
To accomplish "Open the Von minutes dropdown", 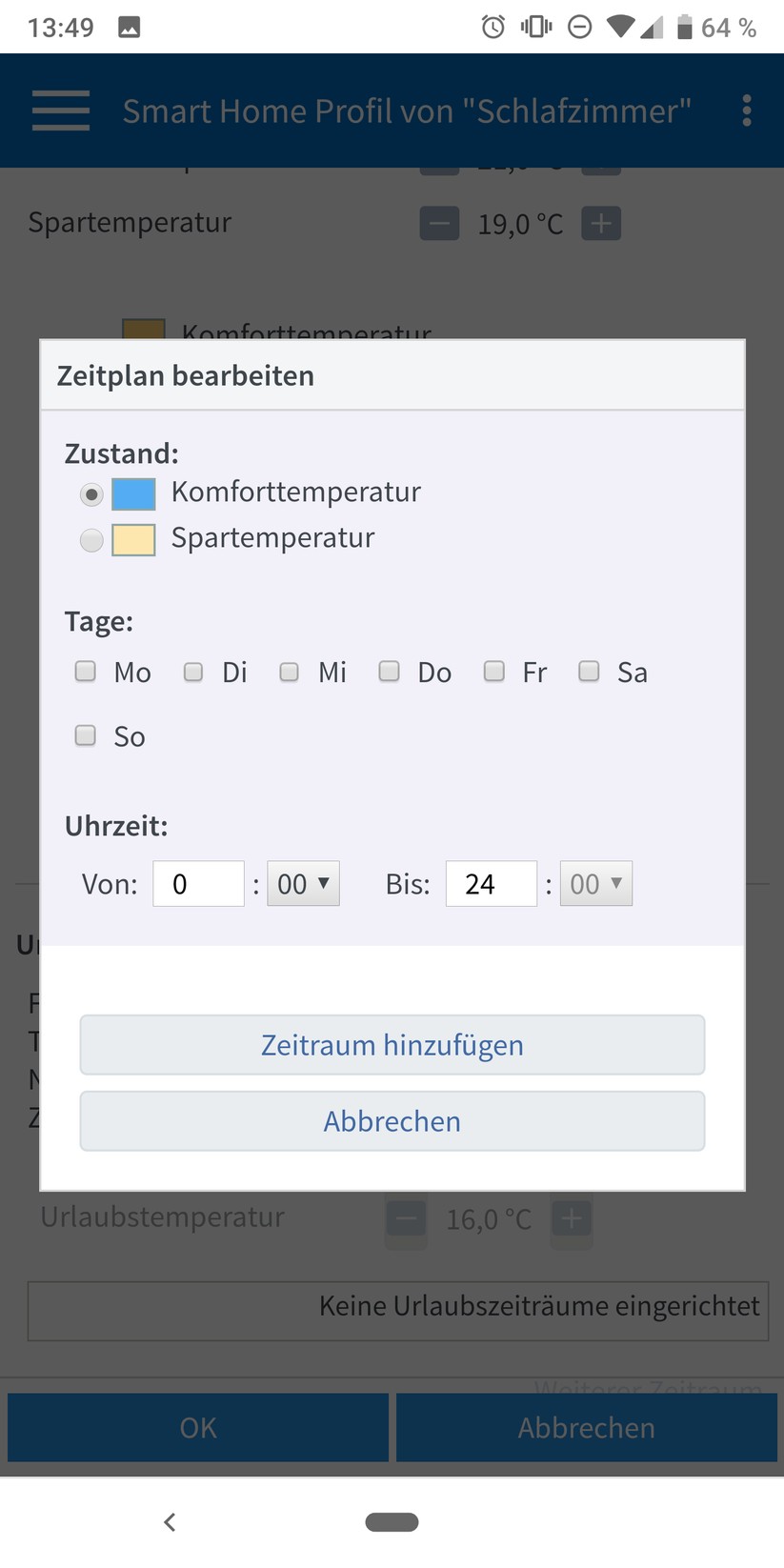I will 303,884.
